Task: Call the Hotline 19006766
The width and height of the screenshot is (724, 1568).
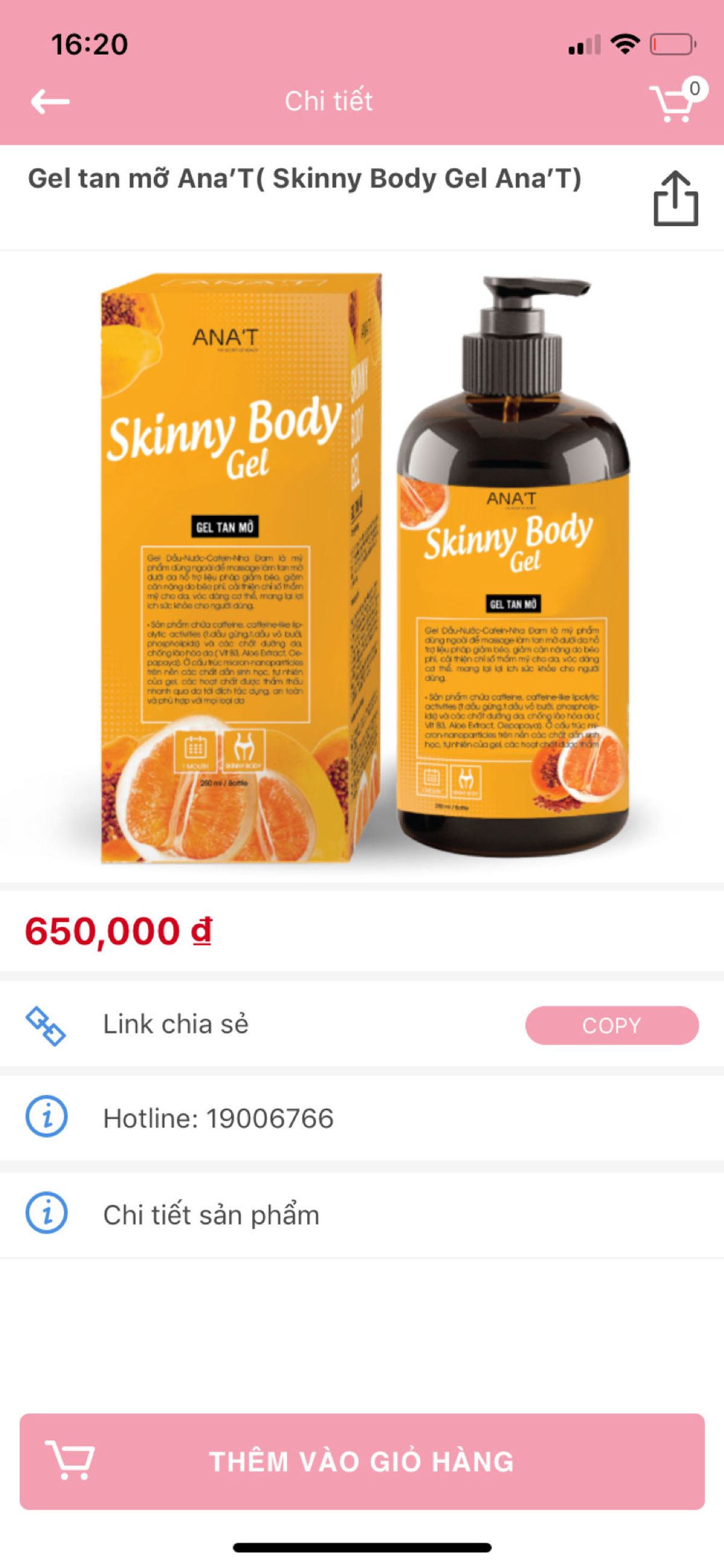Action: point(218,1119)
